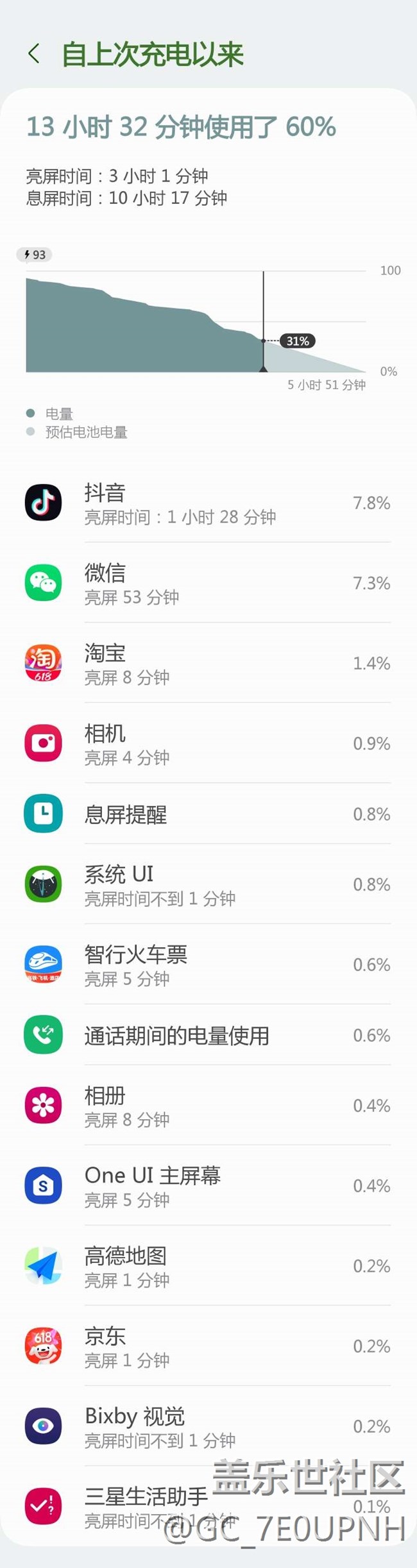417x1568 pixels.
Task: Open 通话期间的电量使用 row
Action: click(208, 1035)
